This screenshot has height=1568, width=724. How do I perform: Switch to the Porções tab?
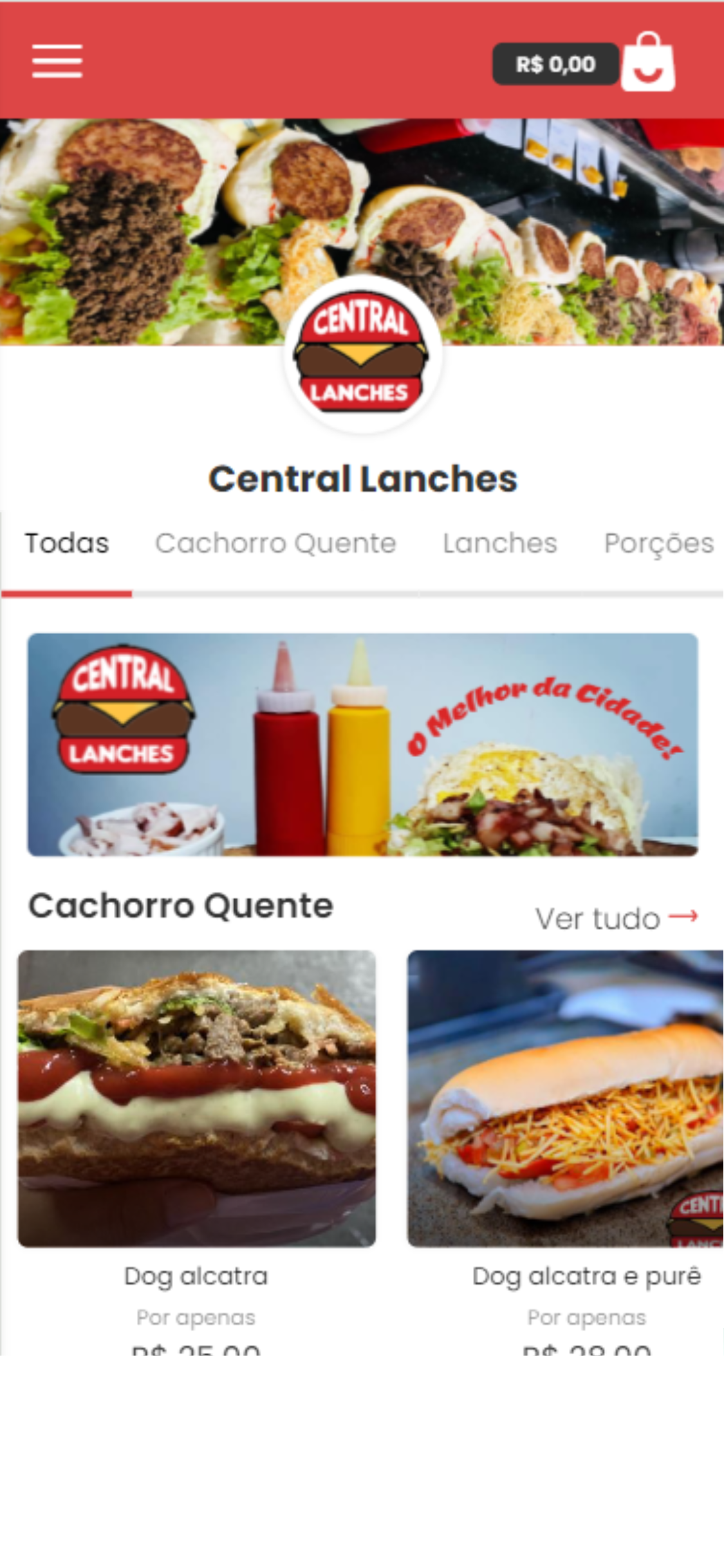click(x=658, y=544)
